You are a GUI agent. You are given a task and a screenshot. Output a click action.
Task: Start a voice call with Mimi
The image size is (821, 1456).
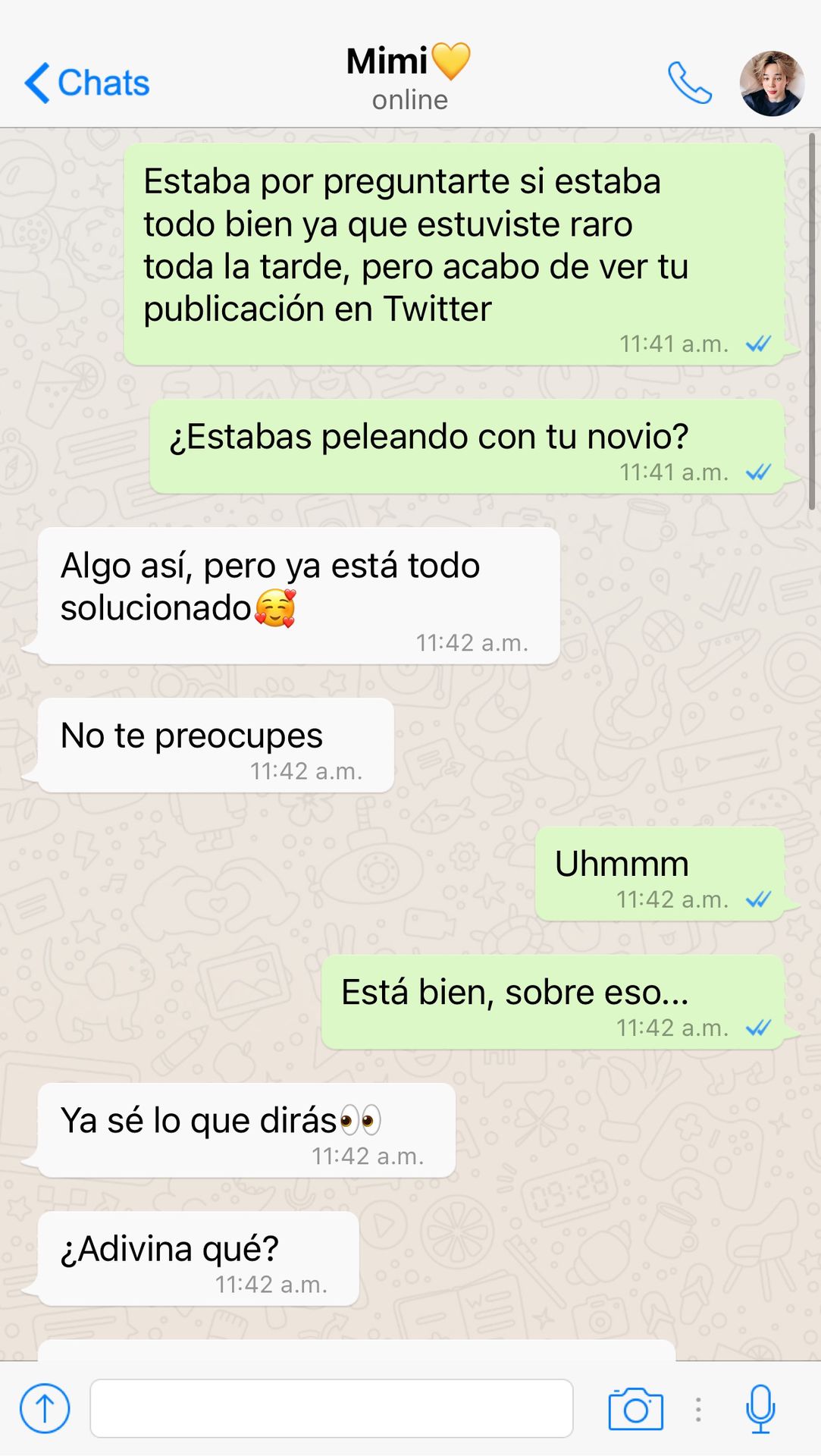[x=689, y=83]
